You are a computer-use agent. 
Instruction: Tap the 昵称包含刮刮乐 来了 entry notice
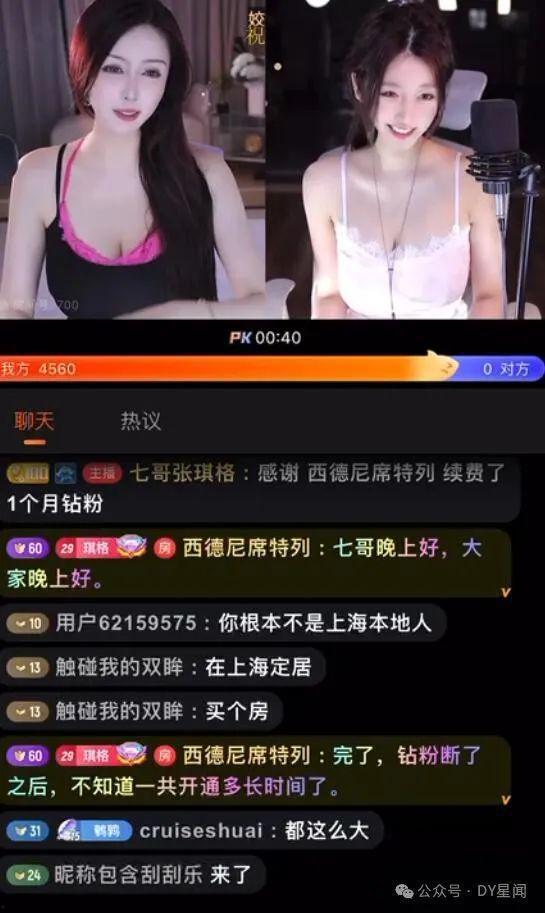click(x=133, y=874)
